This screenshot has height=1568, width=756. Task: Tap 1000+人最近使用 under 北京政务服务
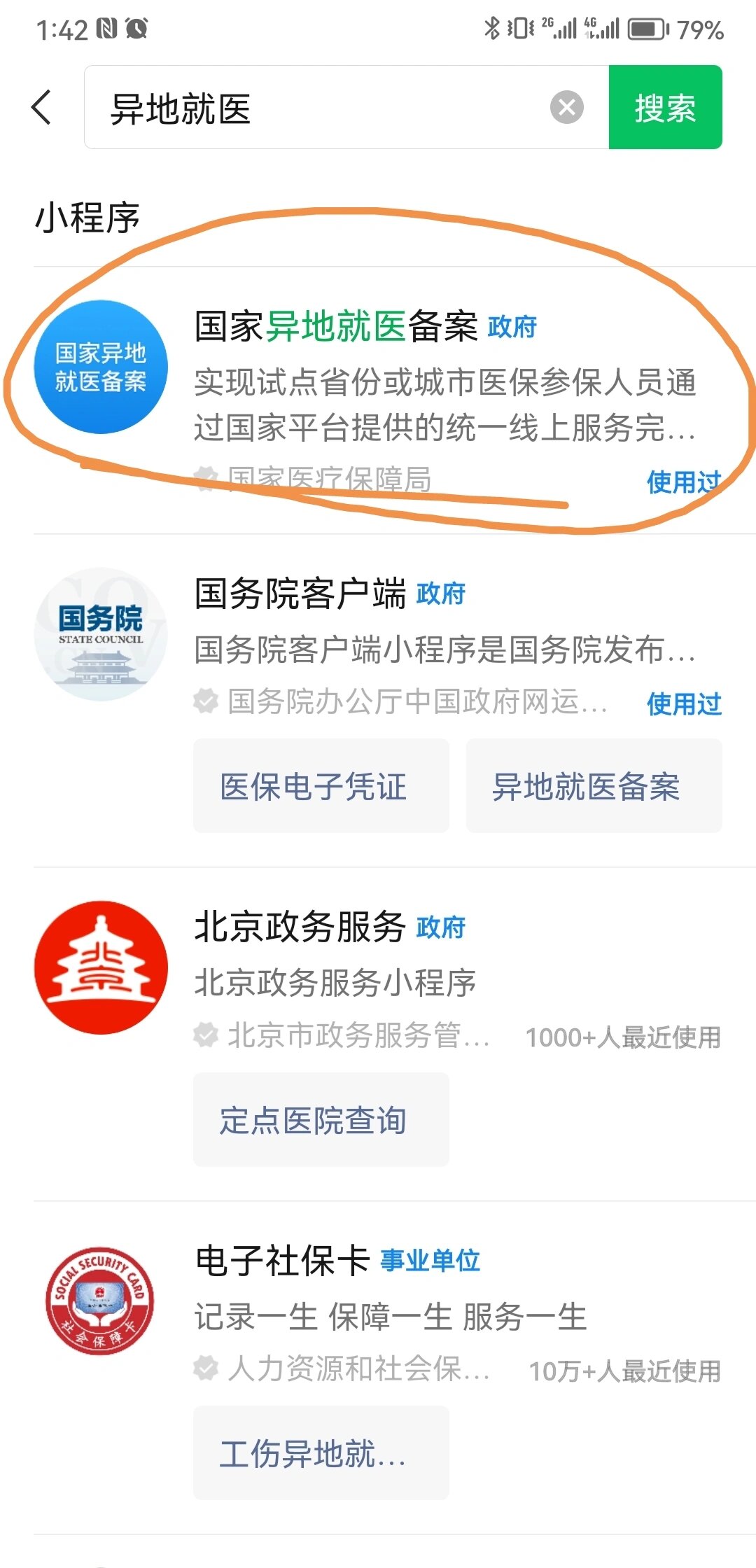[x=623, y=1039]
